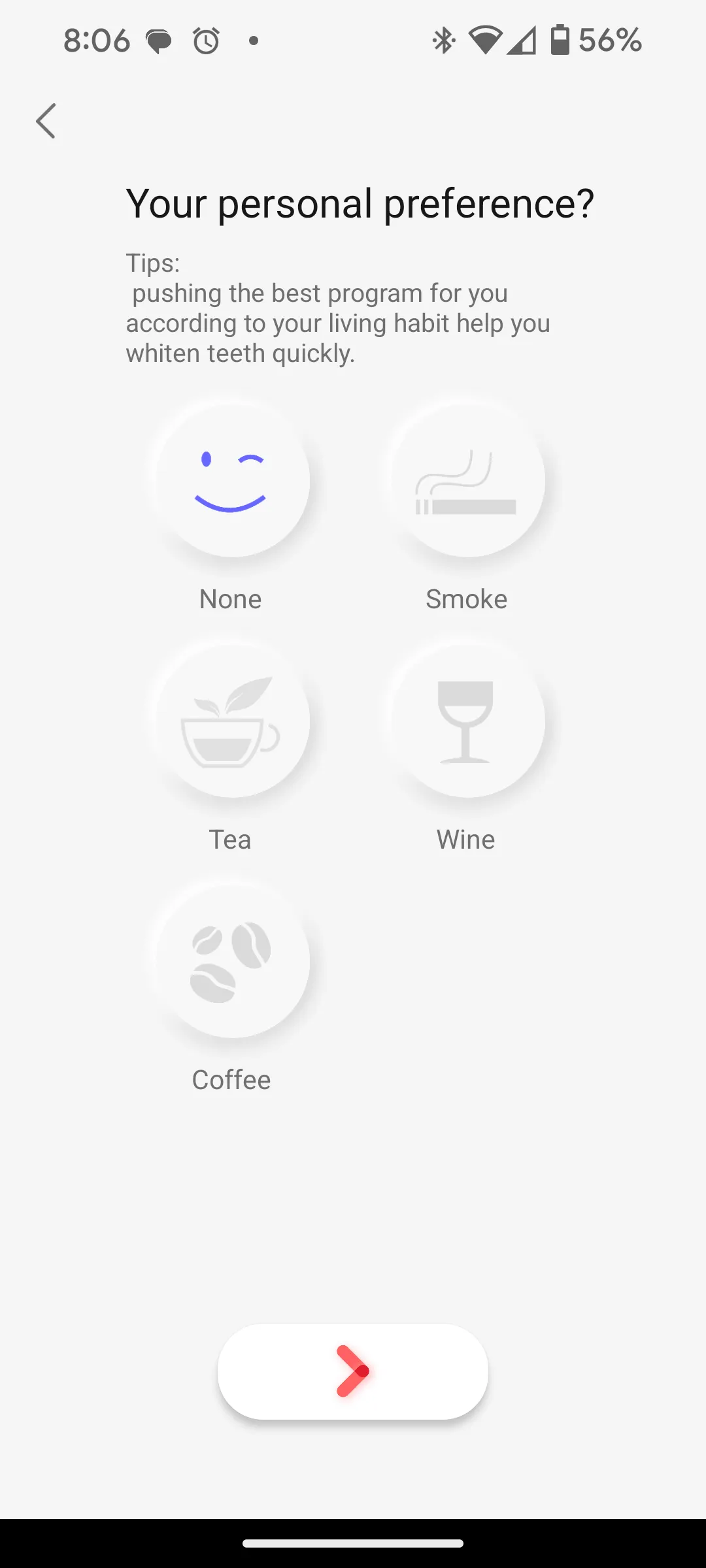Select the None preference option
The height and width of the screenshot is (1568, 706).
(x=232, y=480)
